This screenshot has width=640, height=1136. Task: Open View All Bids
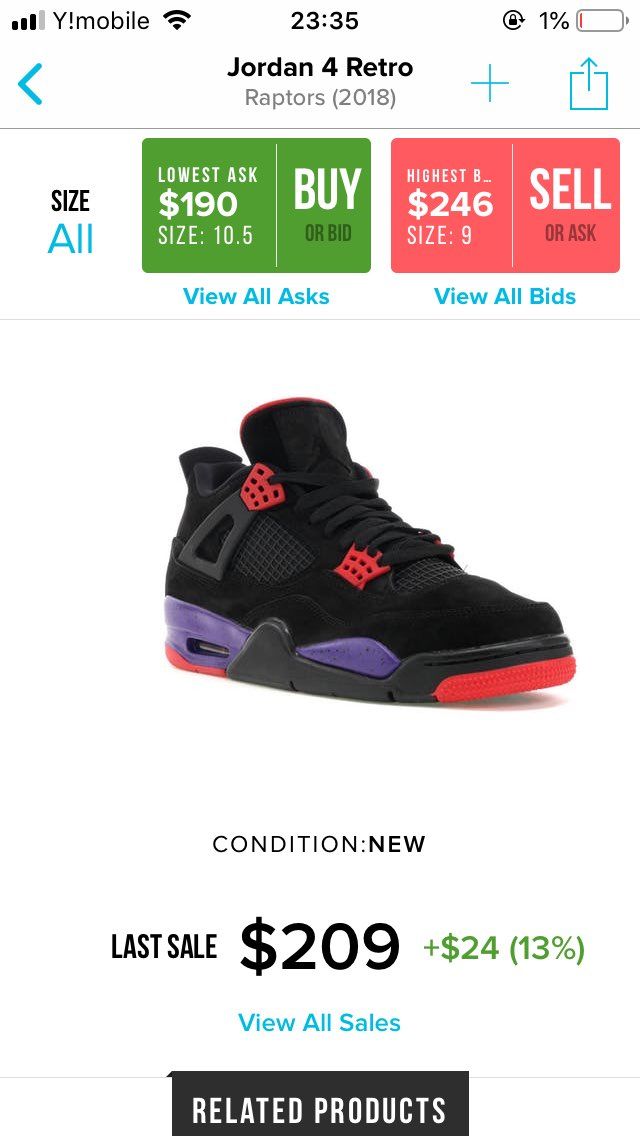pos(505,296)
